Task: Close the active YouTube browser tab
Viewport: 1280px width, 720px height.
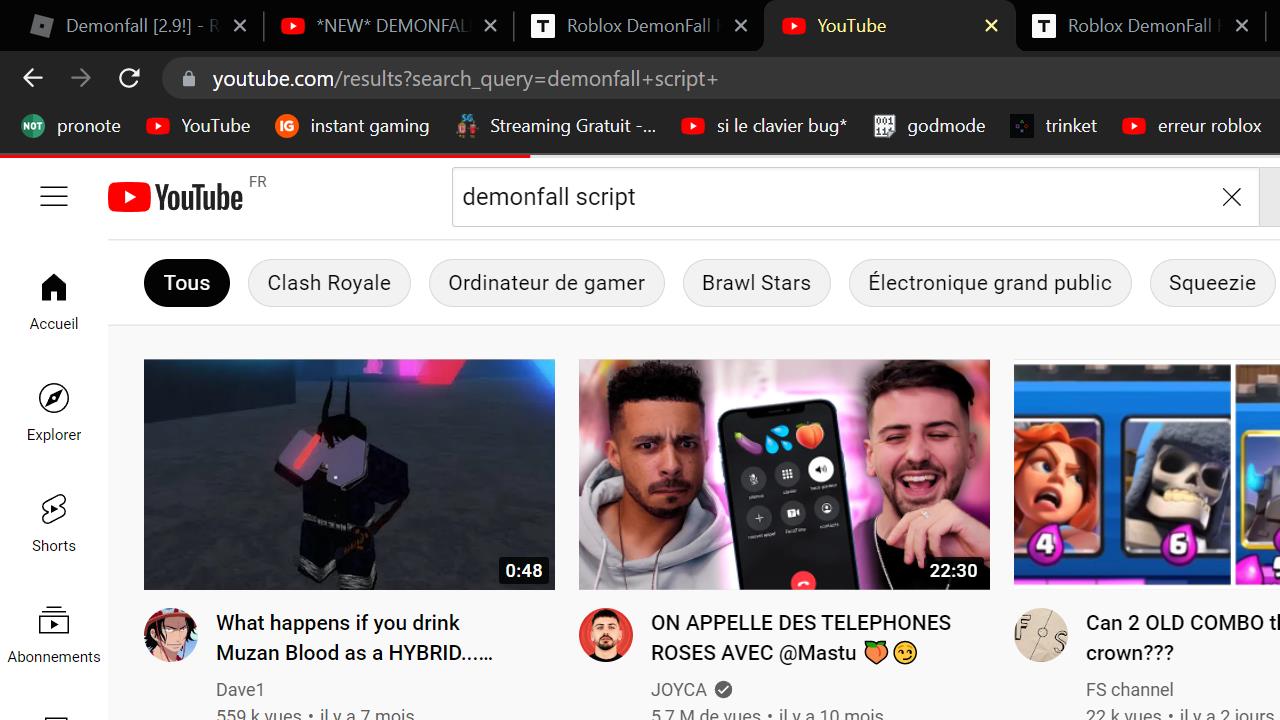Action: pos(991,26)
